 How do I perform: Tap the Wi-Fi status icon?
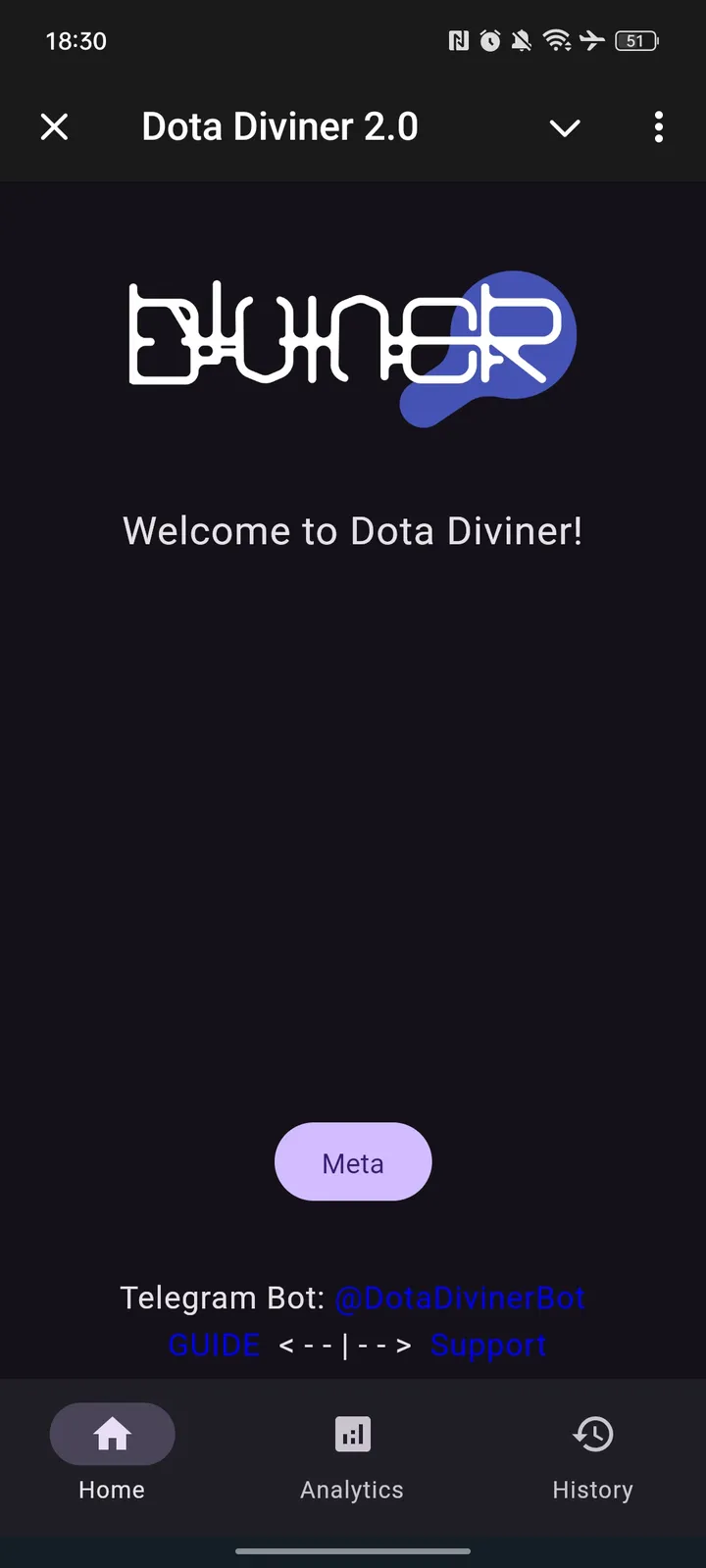point(557,40)
